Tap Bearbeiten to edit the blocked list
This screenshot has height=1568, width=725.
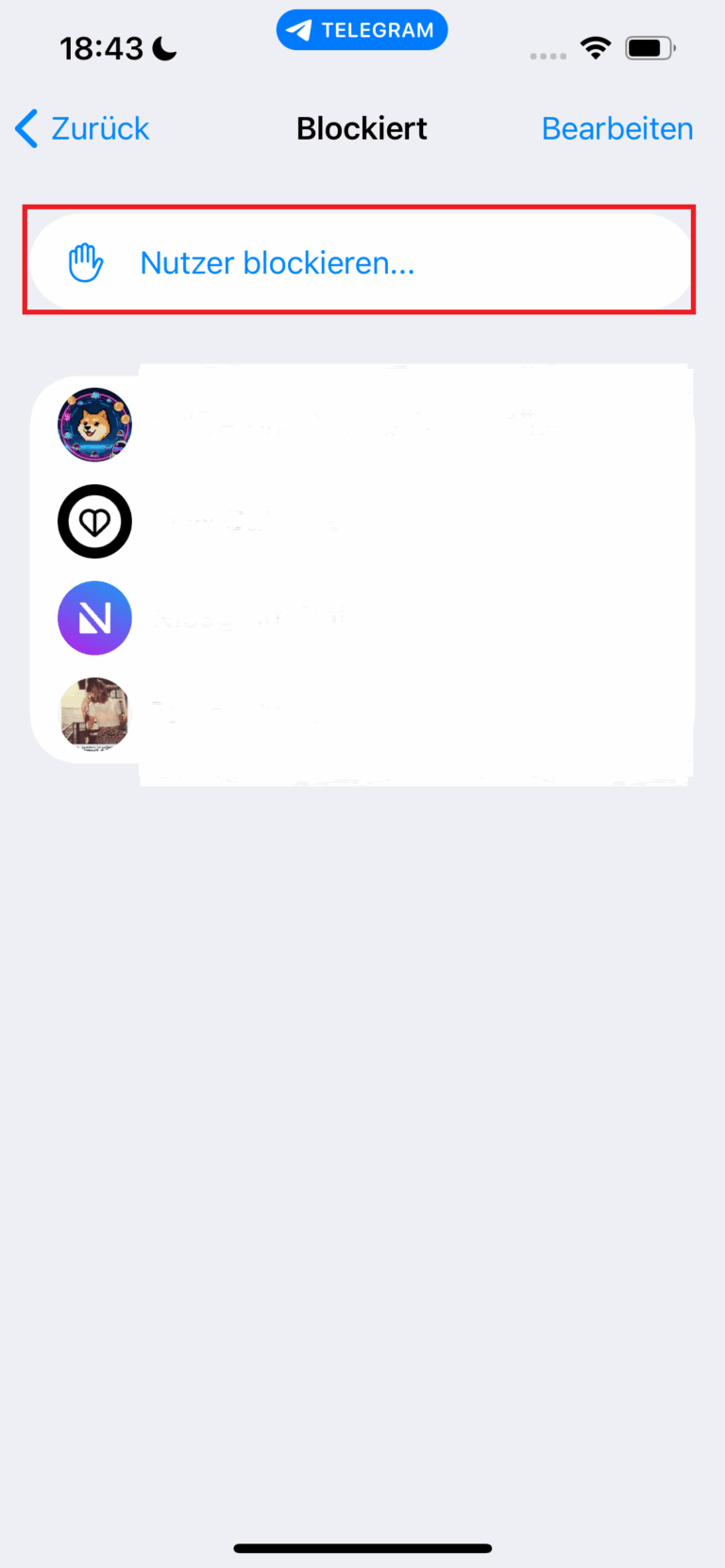click(616, 128)
